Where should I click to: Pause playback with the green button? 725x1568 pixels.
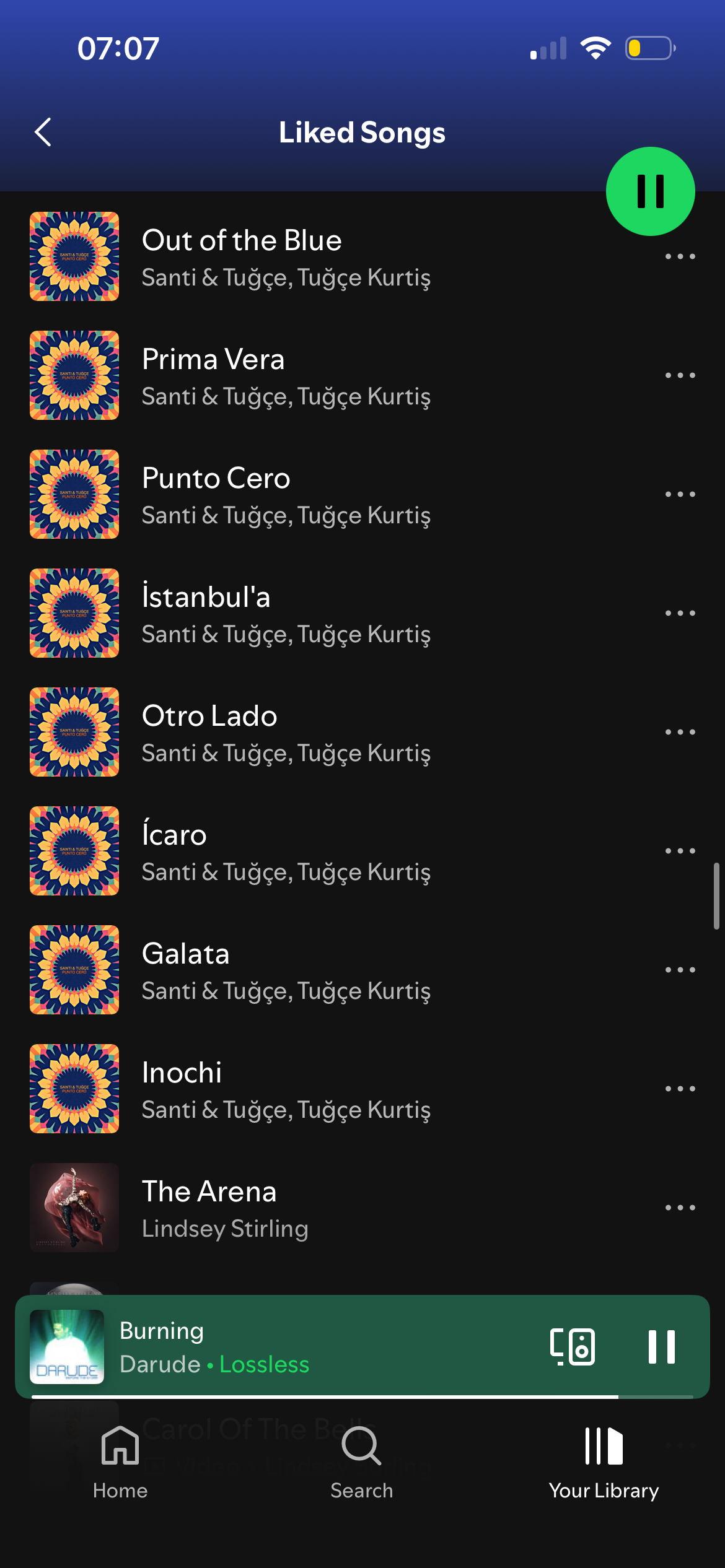click(650, 191)
